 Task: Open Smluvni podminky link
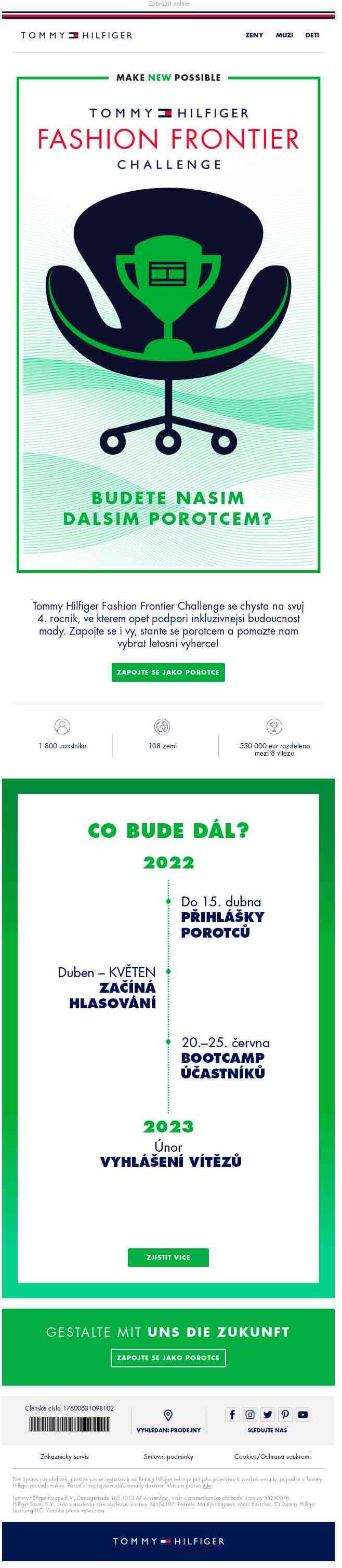(x=168, y=1457)
